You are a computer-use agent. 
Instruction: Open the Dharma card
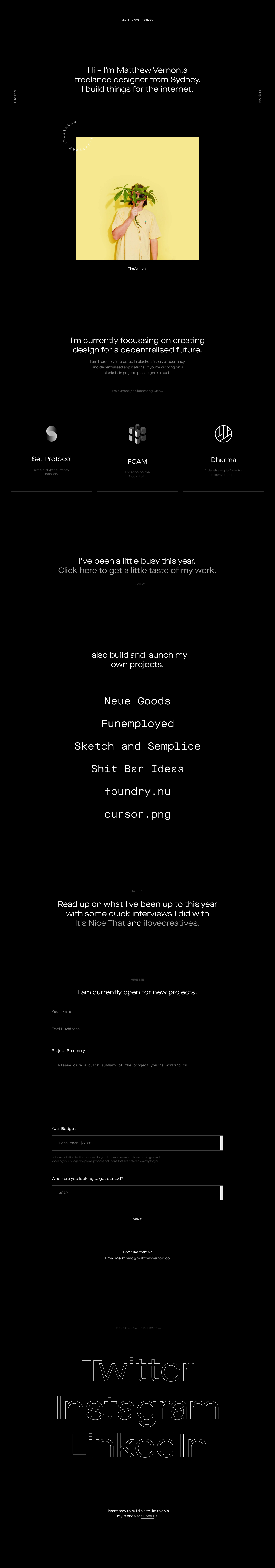tap(223, 449)
